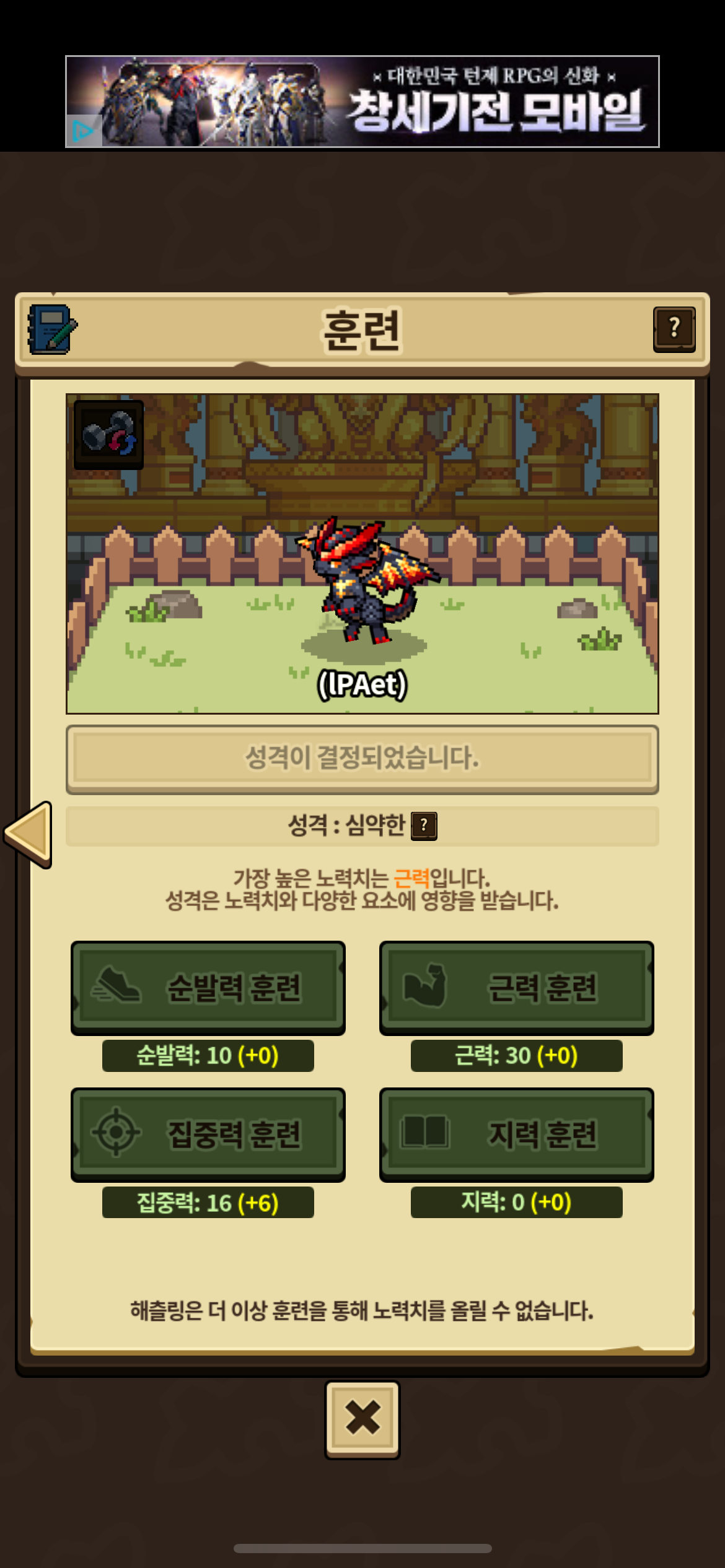Open the help button beside 훈련 title

click(x=674, y=329)
